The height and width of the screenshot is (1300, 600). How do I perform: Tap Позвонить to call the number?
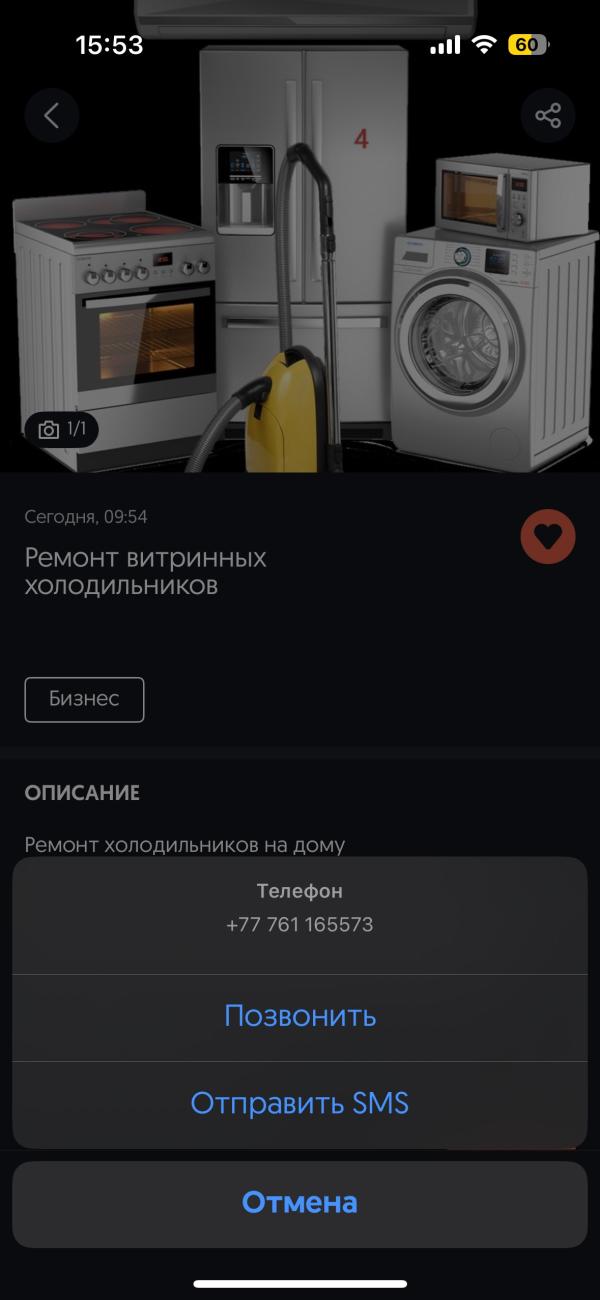pyautogui.click(x=300, y=1017)
